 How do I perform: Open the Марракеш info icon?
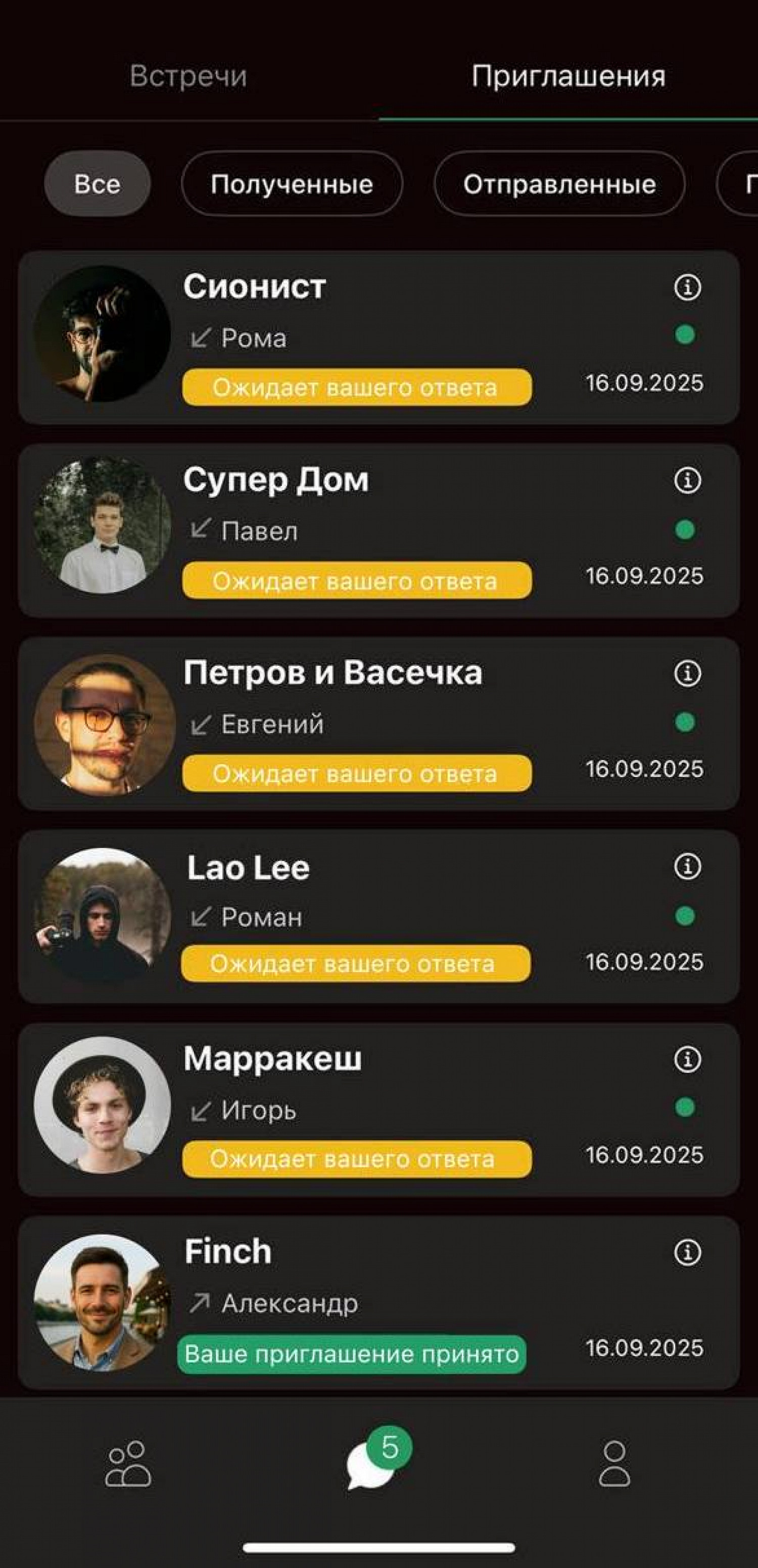(687, 1059)
